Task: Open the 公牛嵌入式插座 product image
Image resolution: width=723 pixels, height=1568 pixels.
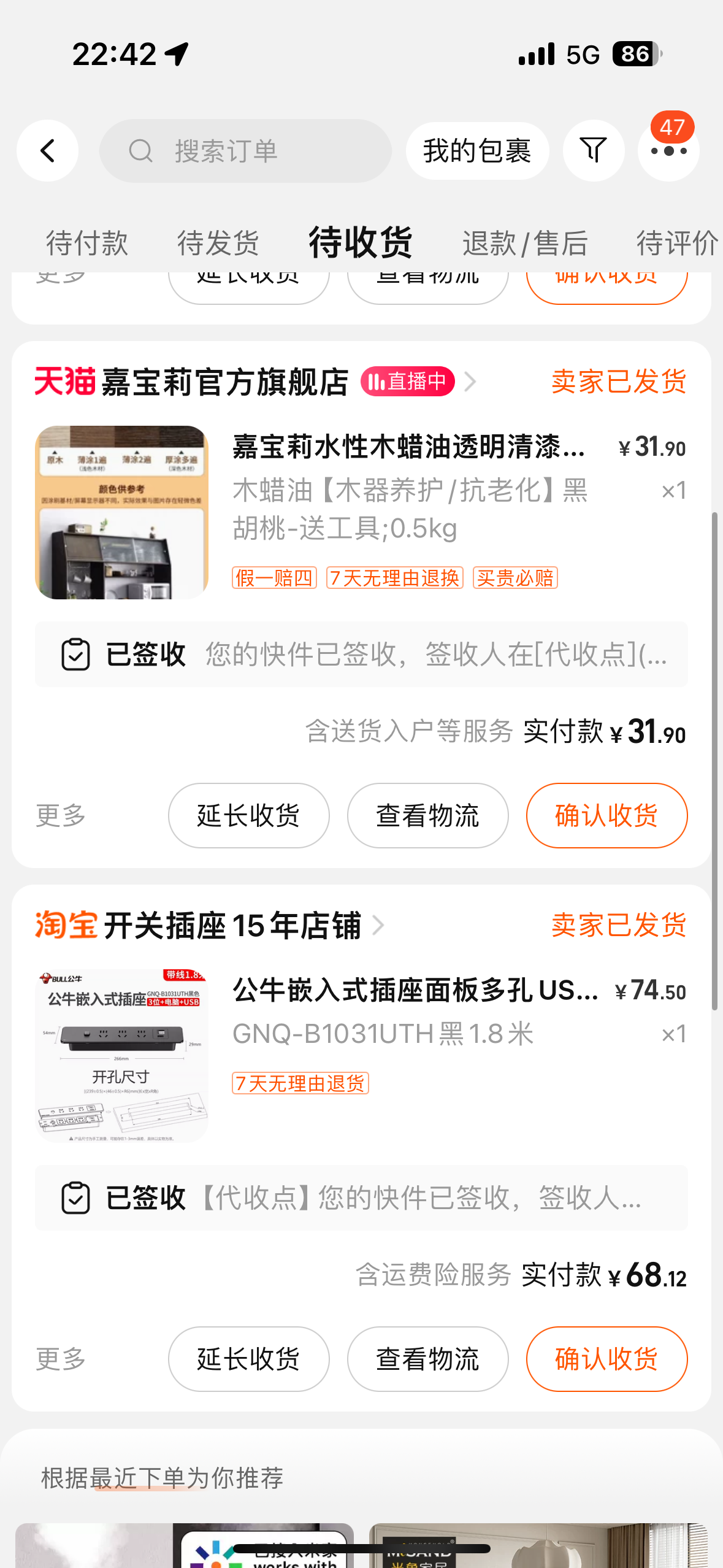Action: 121,1056
